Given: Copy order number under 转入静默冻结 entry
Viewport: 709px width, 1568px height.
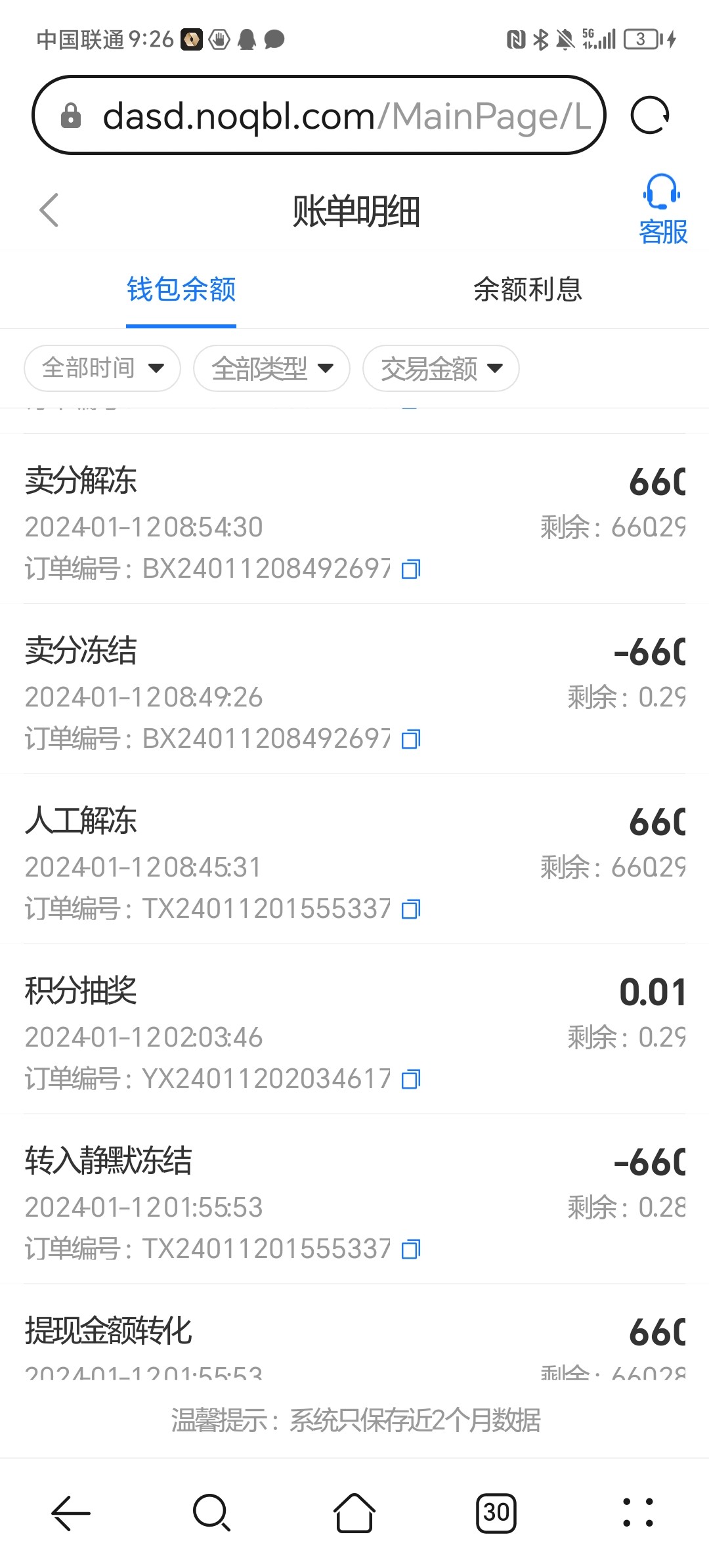Looking at the screenshot, I should point(410,1249).
